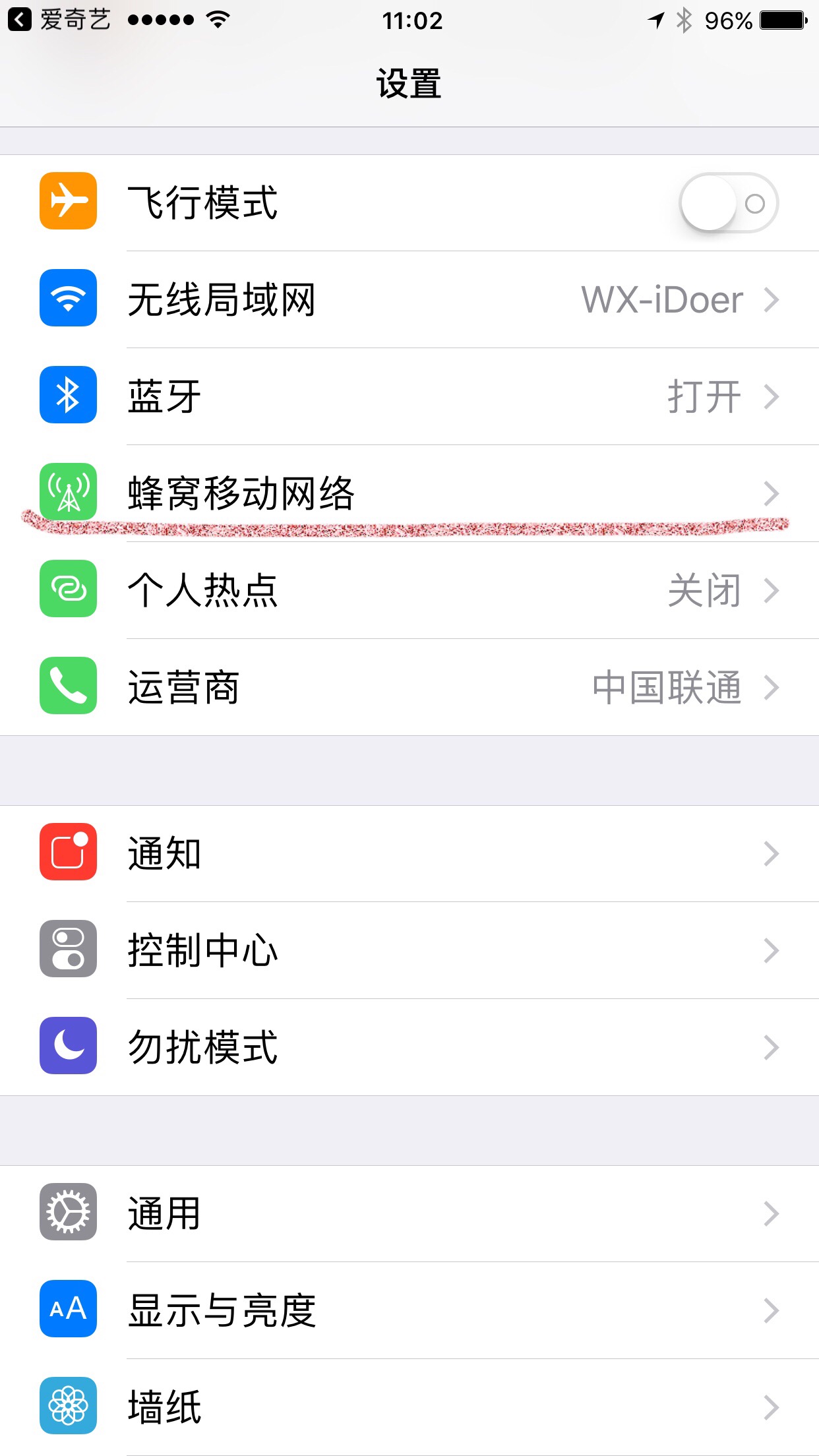Open 勿扰模式 do not disturb
This screenshot has height=1456, width=819.
pyautogui.click(x=409, y=1047)
